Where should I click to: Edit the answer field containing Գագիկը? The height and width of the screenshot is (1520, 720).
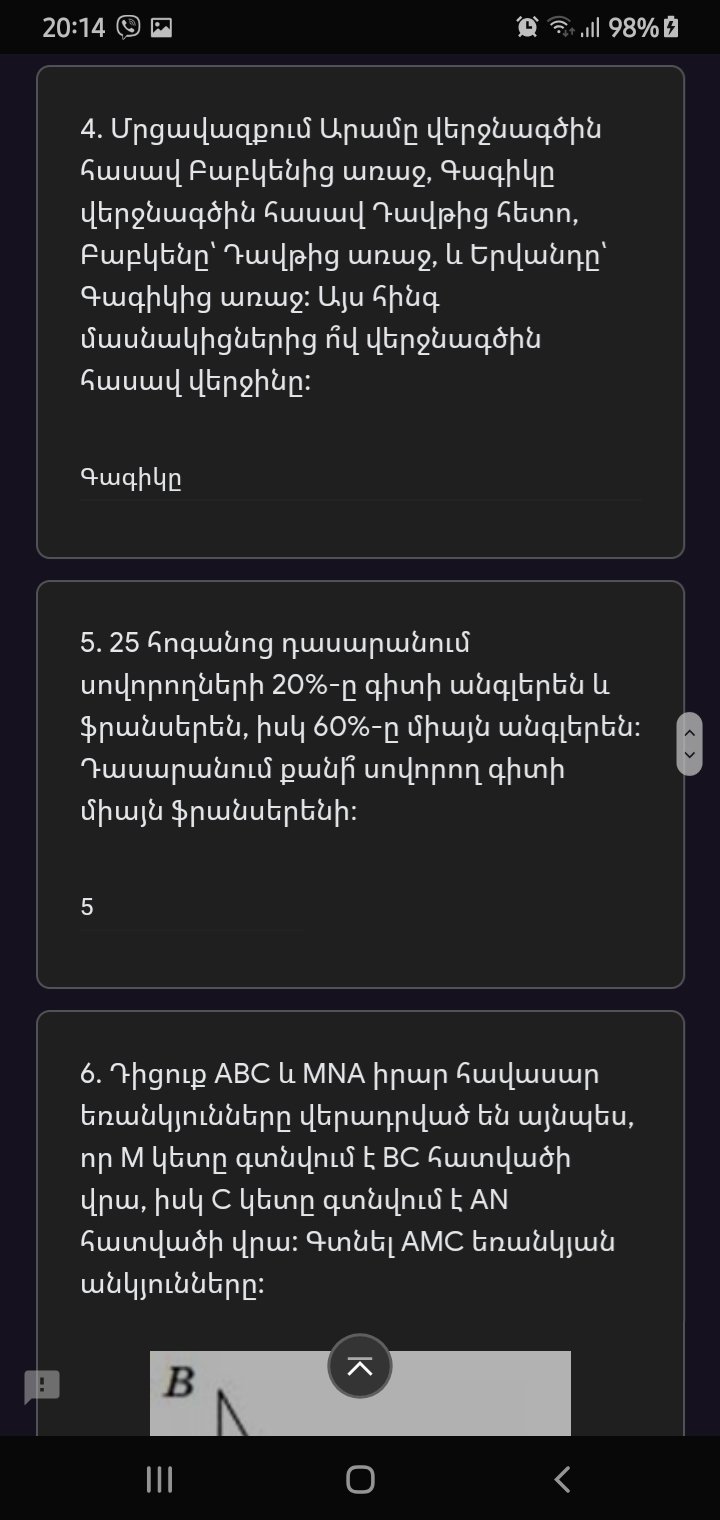point(360,479)
